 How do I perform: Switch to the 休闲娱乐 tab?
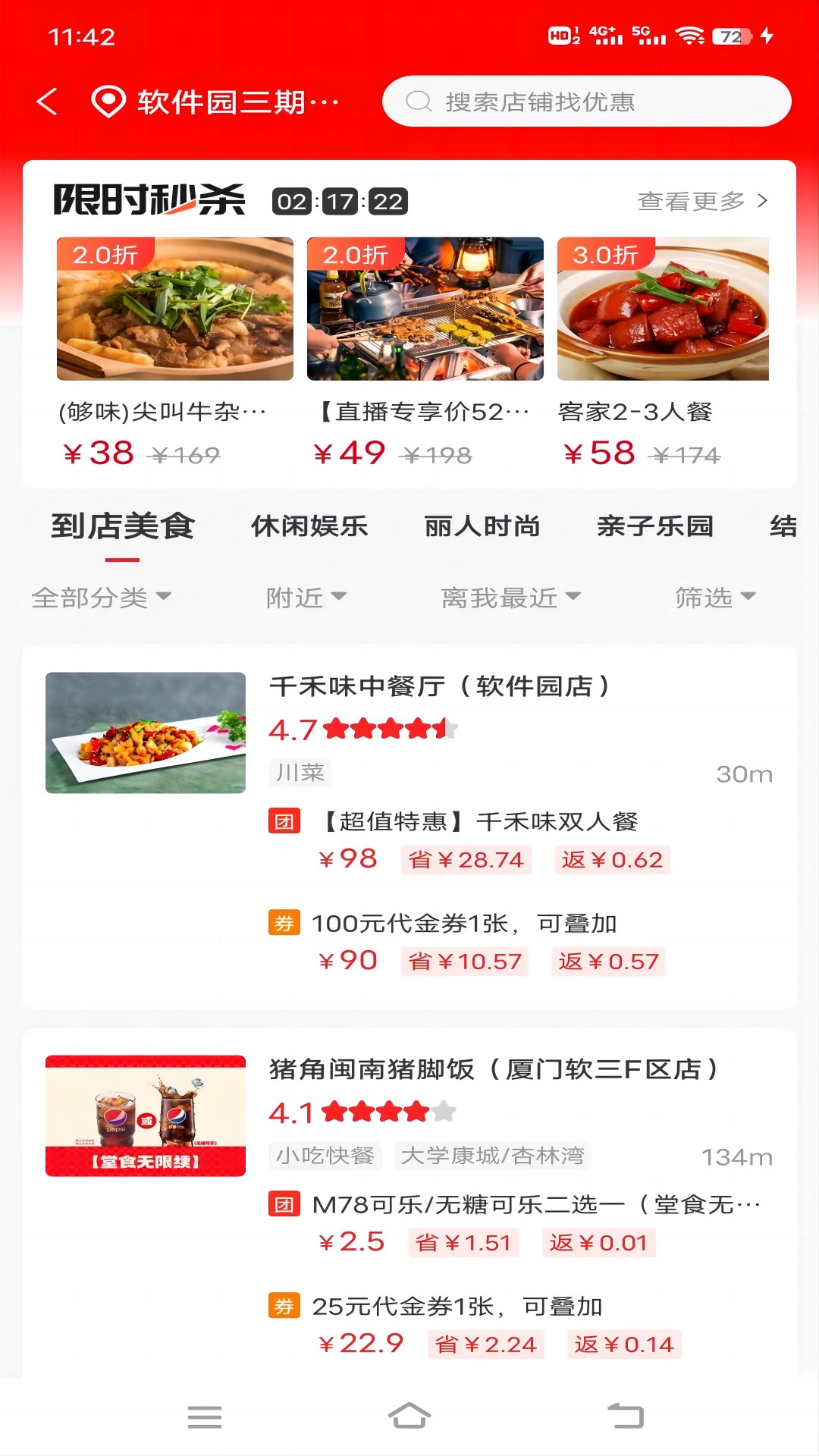click(309, 526)
